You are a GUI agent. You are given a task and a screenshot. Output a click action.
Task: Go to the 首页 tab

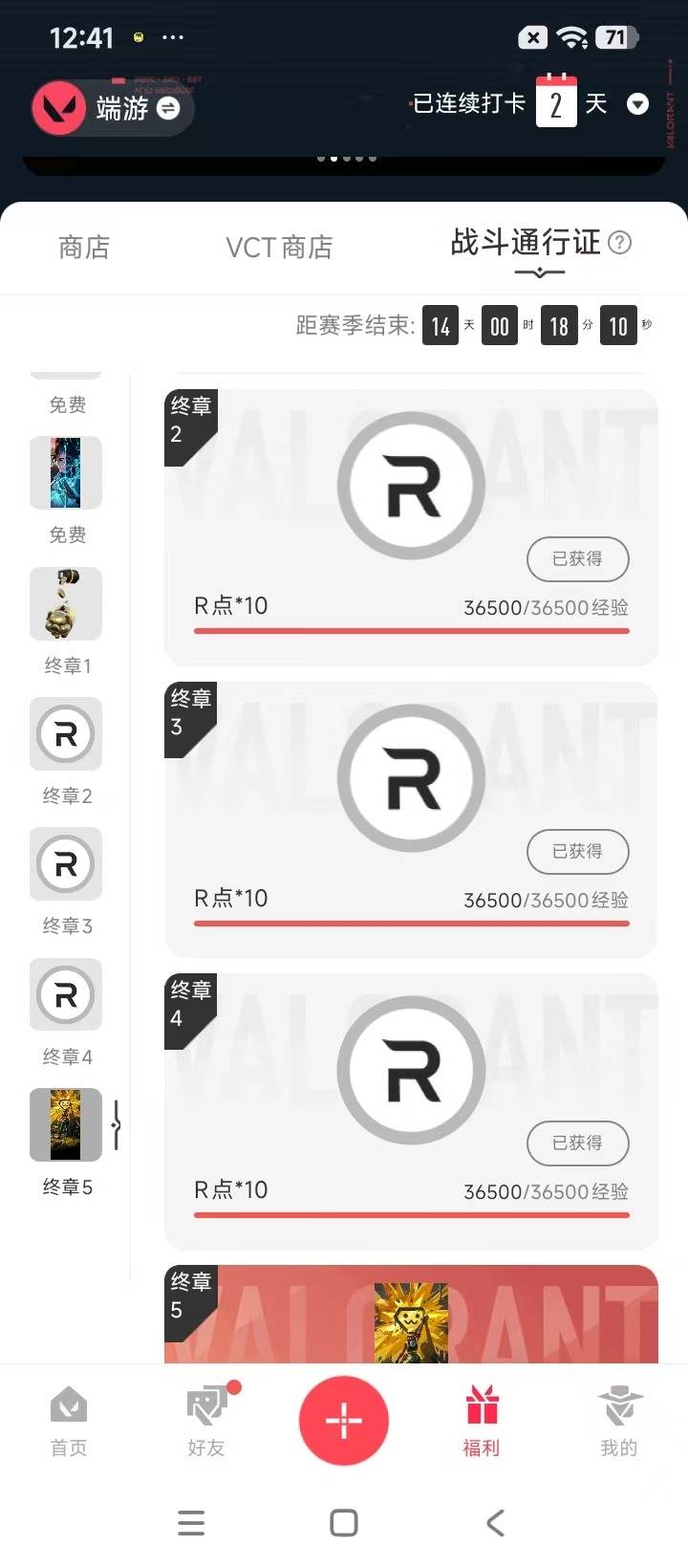click(x=69, y=1422)
